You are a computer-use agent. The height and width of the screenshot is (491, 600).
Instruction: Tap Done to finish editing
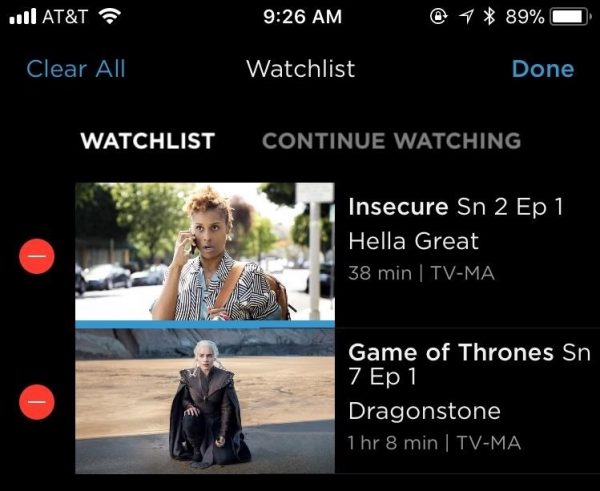(x=542, y=69)
